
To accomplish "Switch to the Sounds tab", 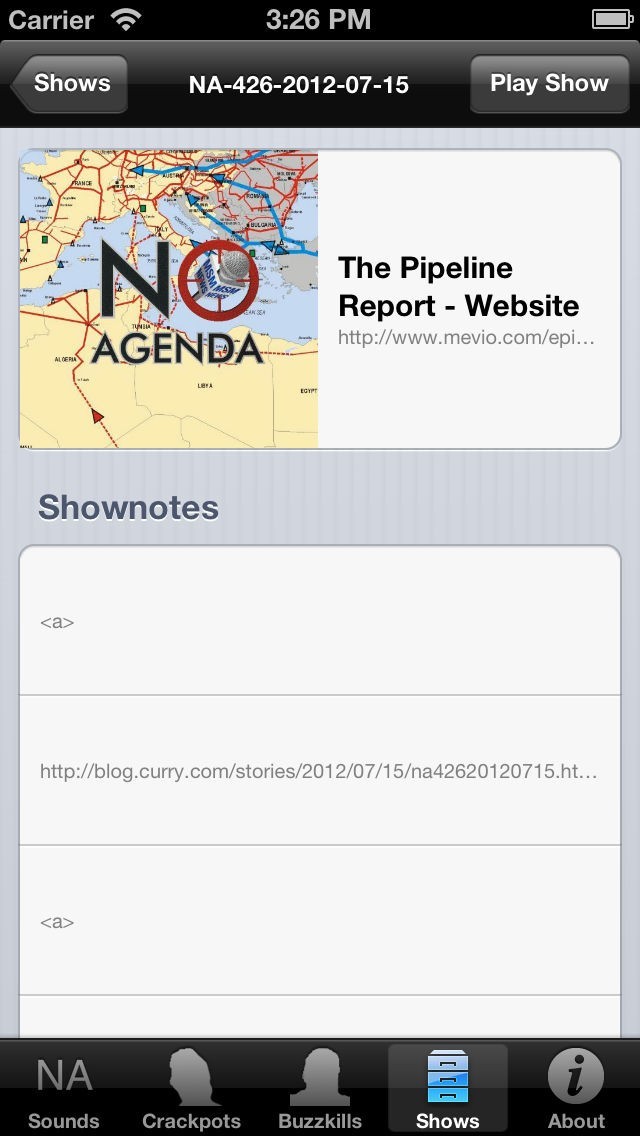I will coord(64,1090).
